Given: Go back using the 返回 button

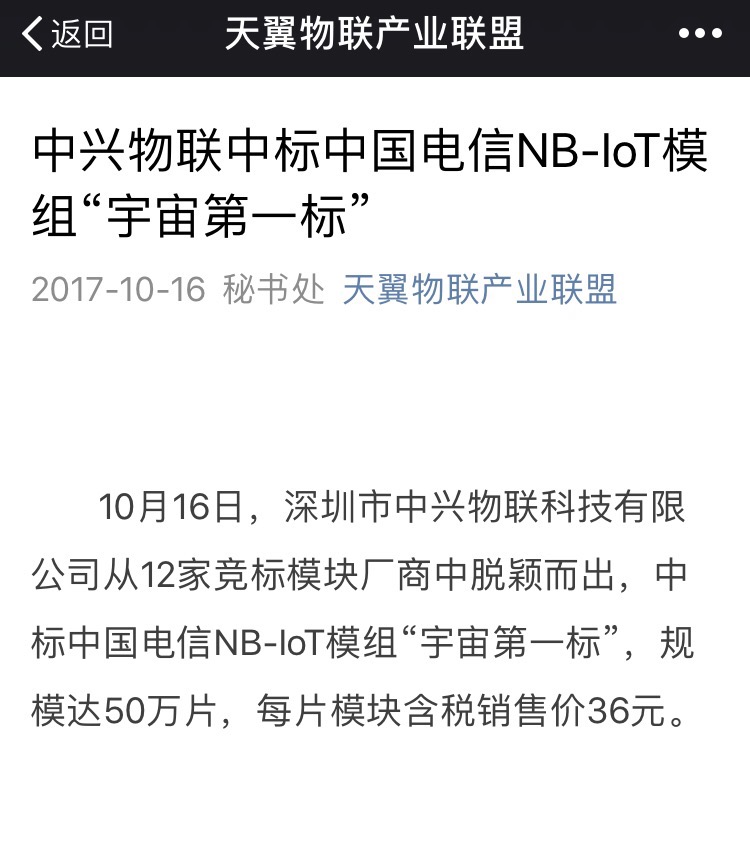Looking at the screenshot, I should [x=67, y=35].
